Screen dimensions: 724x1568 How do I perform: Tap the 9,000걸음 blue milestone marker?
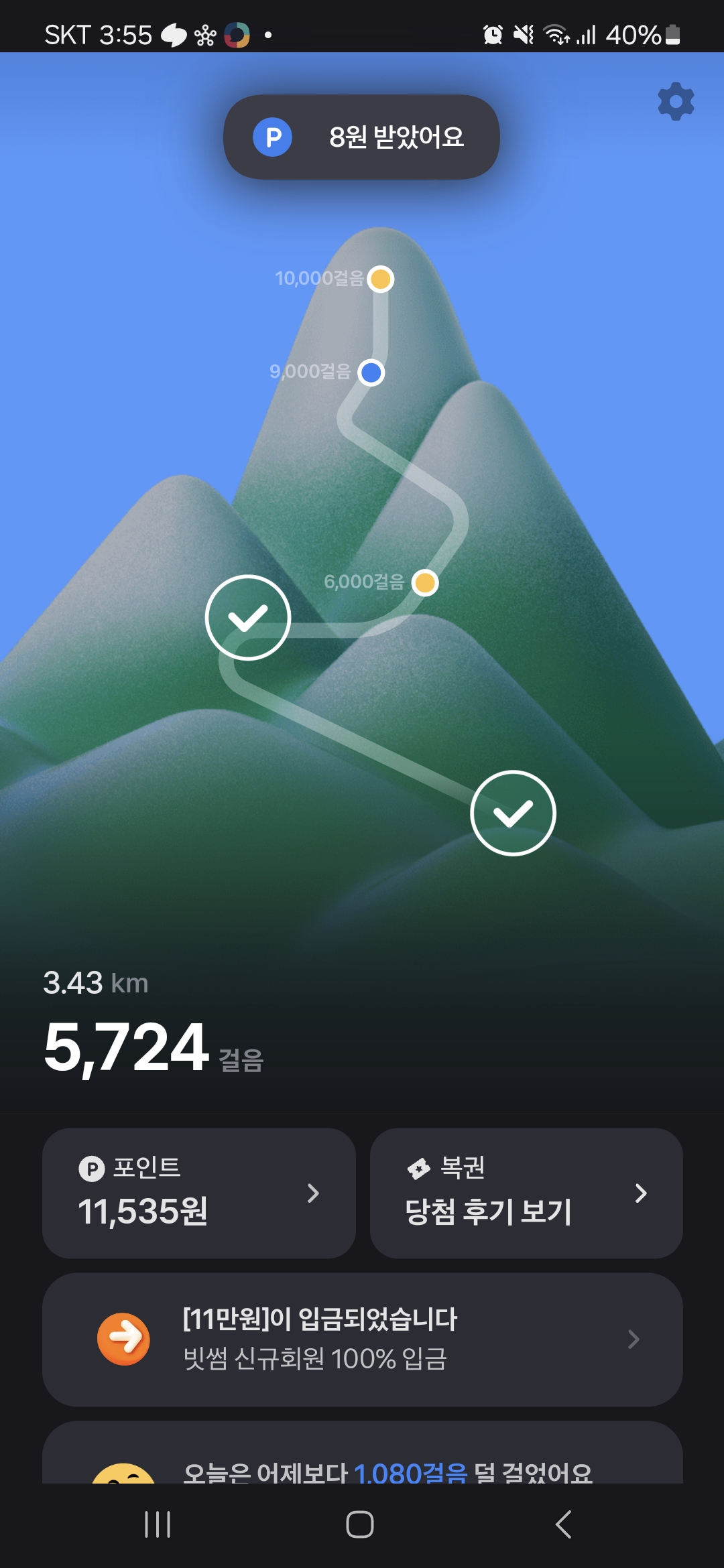point(371,373)
